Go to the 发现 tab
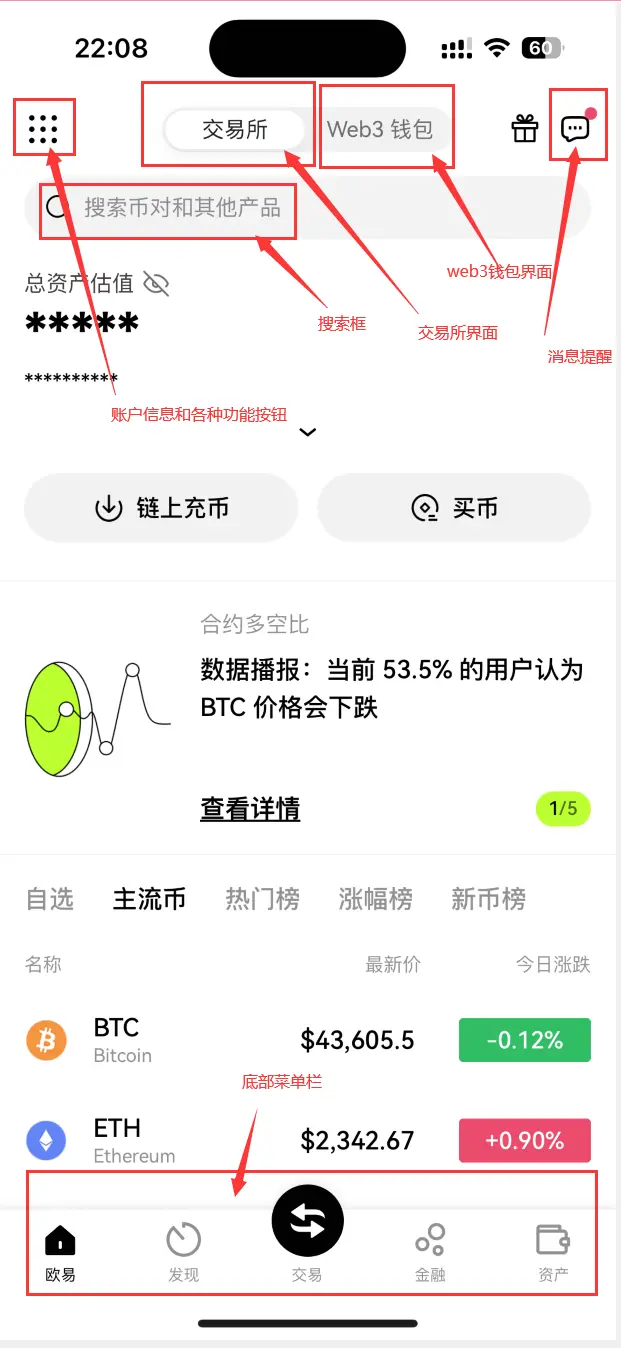Screen dimensions: 621x1348 tap(184, 1250)
